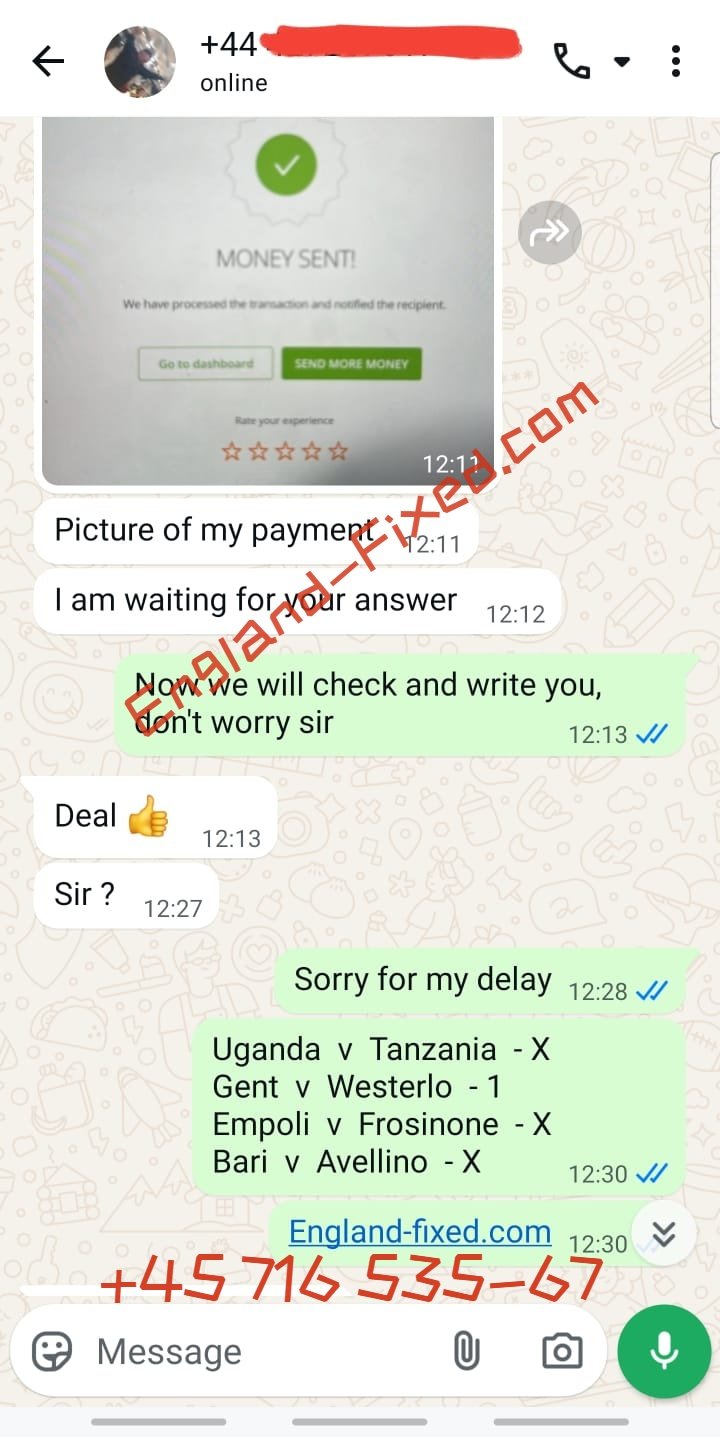This screenshot has width=720, height=1437.
Task: Open the emoji and sticker picker
Action: 52,1352
